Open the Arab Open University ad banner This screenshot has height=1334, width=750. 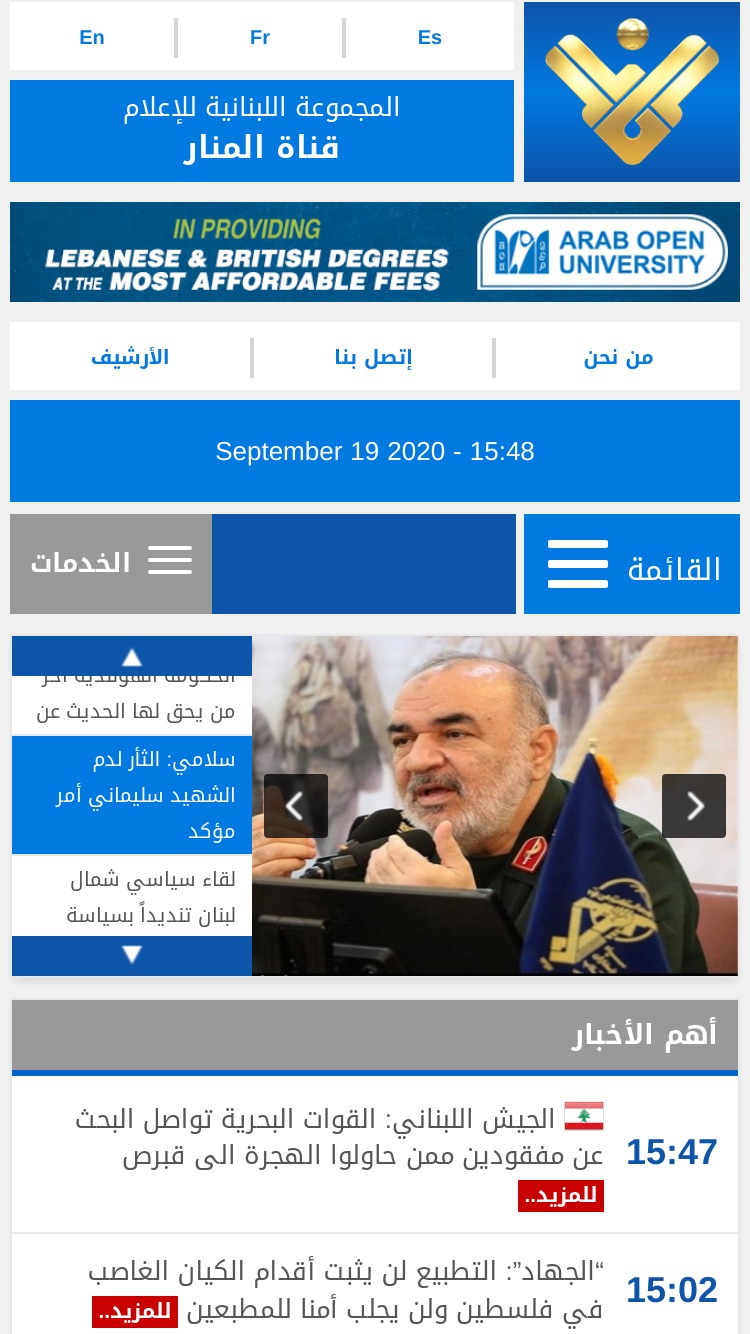[x=375, y=252]
